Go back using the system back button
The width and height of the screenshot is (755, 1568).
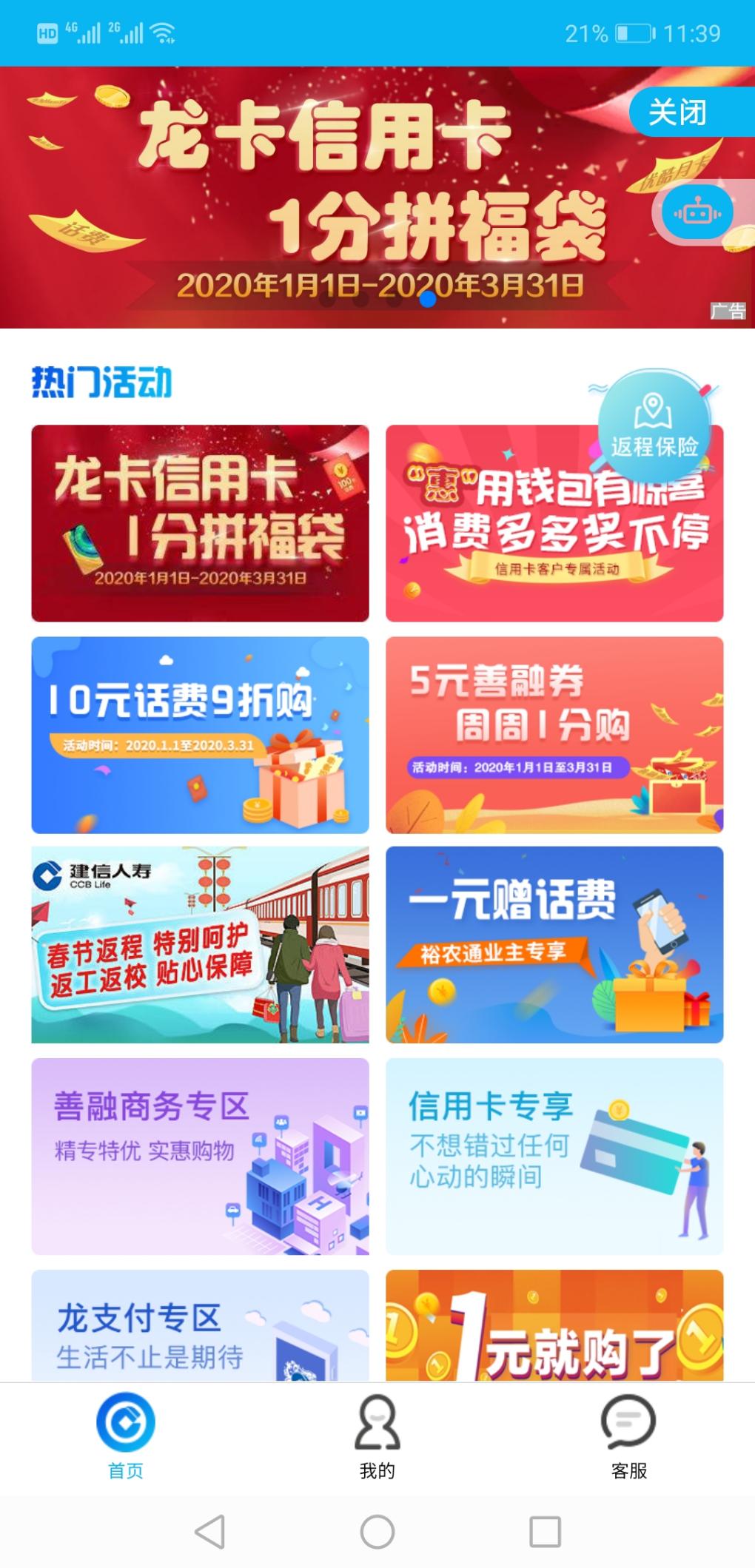[x=209, y=1531]
